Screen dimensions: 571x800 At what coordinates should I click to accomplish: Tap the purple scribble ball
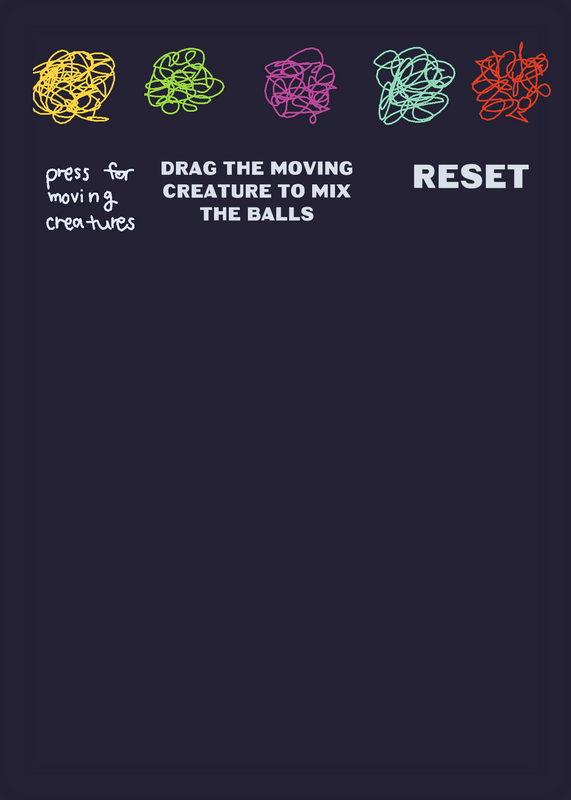[300, 85]
